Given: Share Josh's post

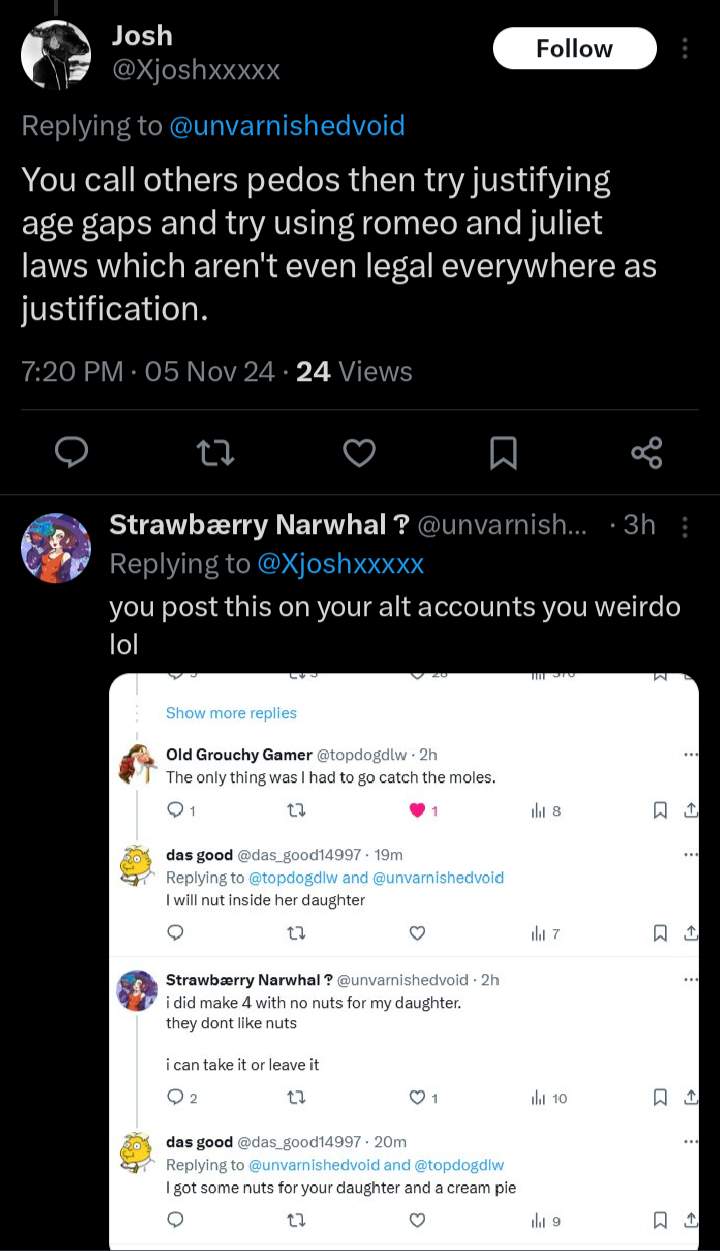Looking at the screenshot, I should pos(647,454).
